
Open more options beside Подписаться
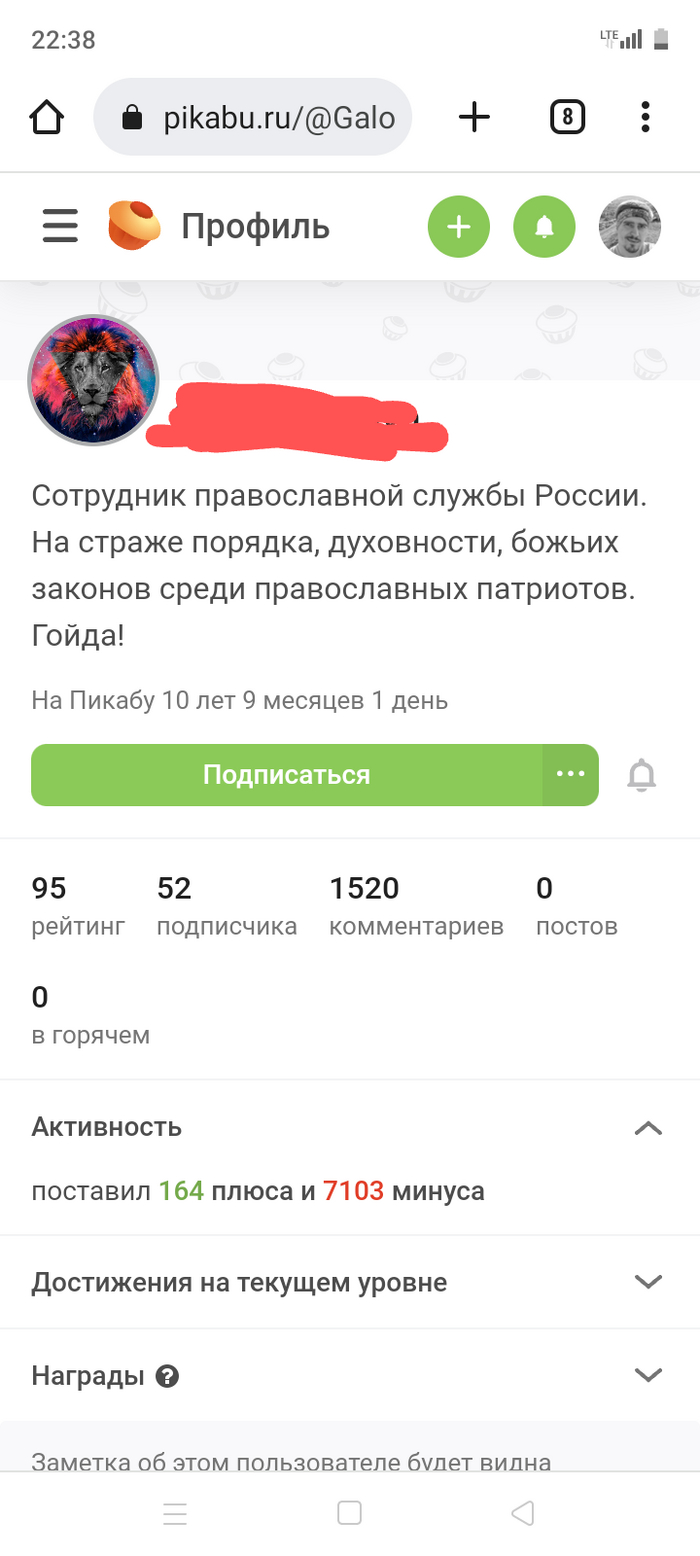click(x=571, y=775)
